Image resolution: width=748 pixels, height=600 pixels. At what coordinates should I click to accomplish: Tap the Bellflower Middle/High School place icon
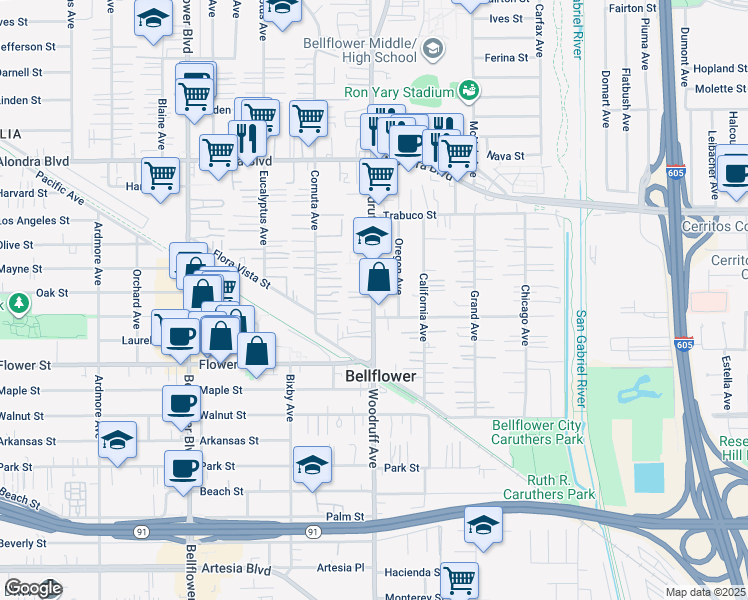[x=433, y=48]
